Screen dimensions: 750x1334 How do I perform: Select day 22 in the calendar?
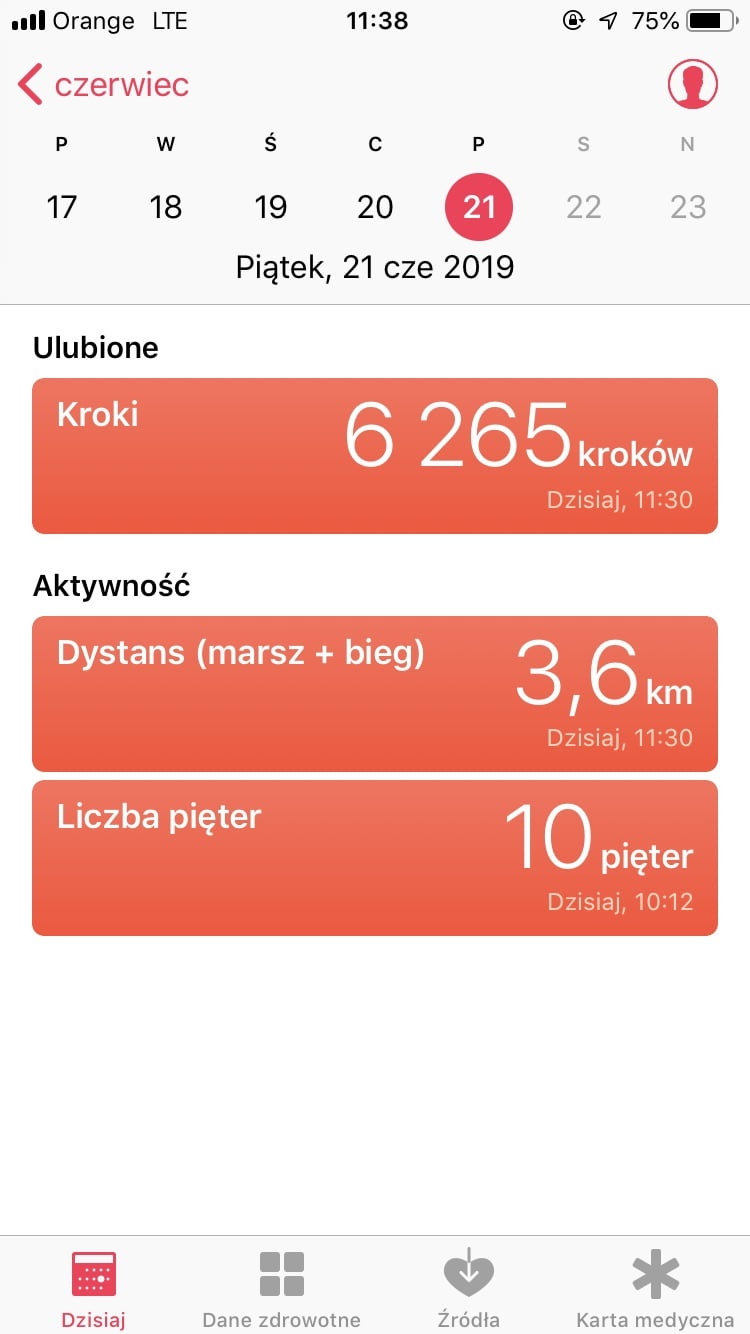coord(584,207)
